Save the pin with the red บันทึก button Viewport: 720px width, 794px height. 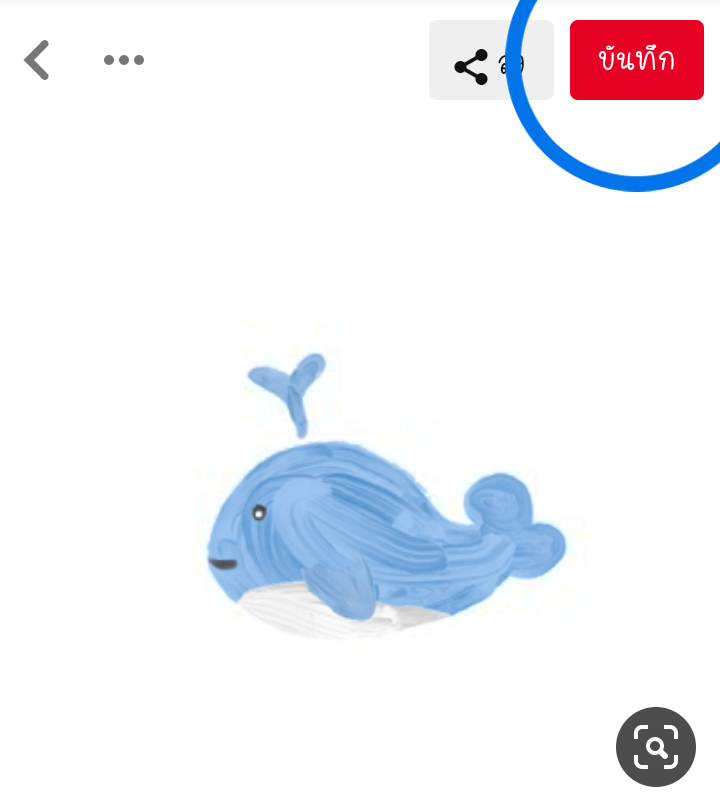click(x=636, y=60)
